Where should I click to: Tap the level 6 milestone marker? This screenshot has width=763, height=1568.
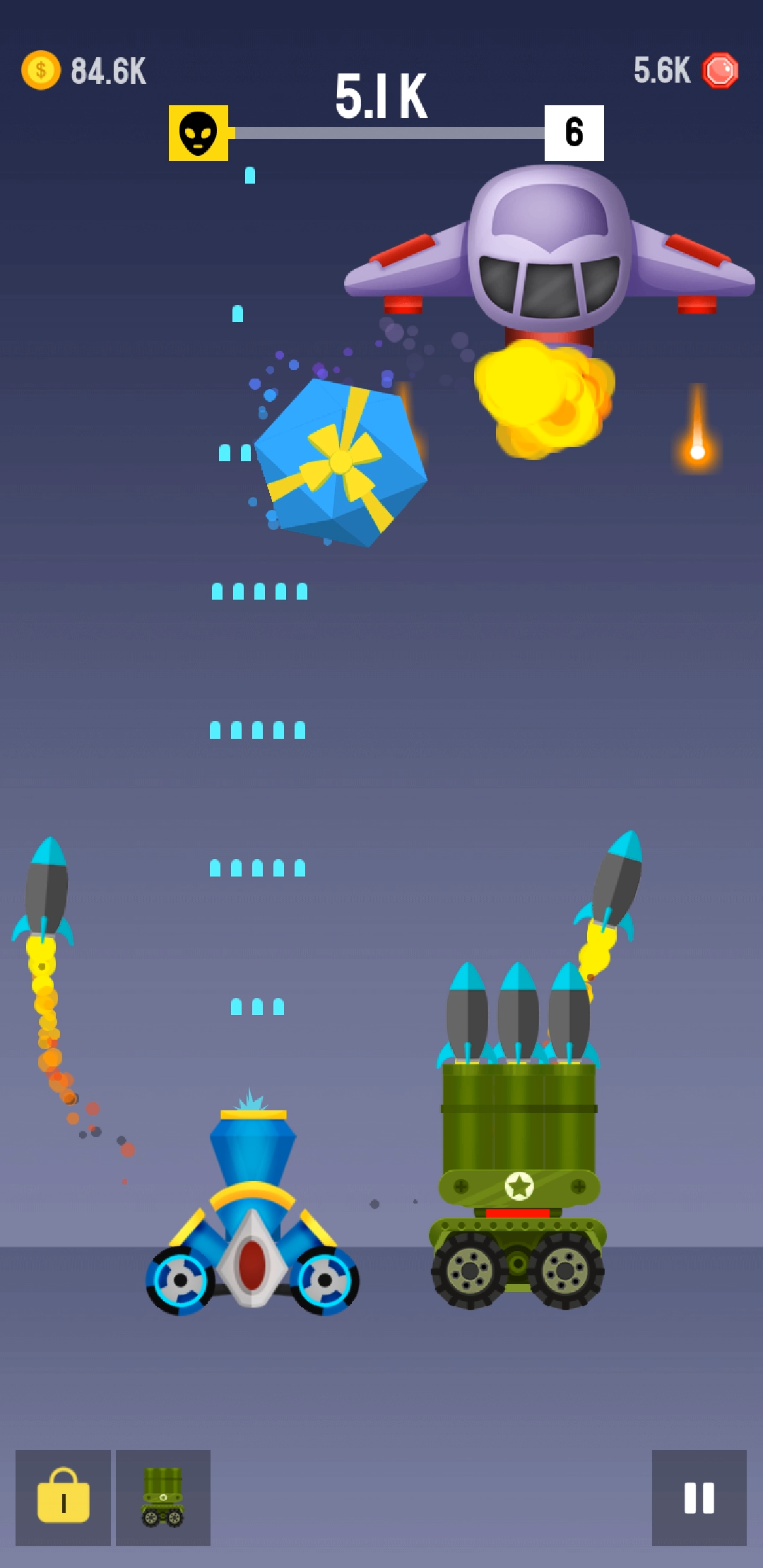click(x=572, y=130)
